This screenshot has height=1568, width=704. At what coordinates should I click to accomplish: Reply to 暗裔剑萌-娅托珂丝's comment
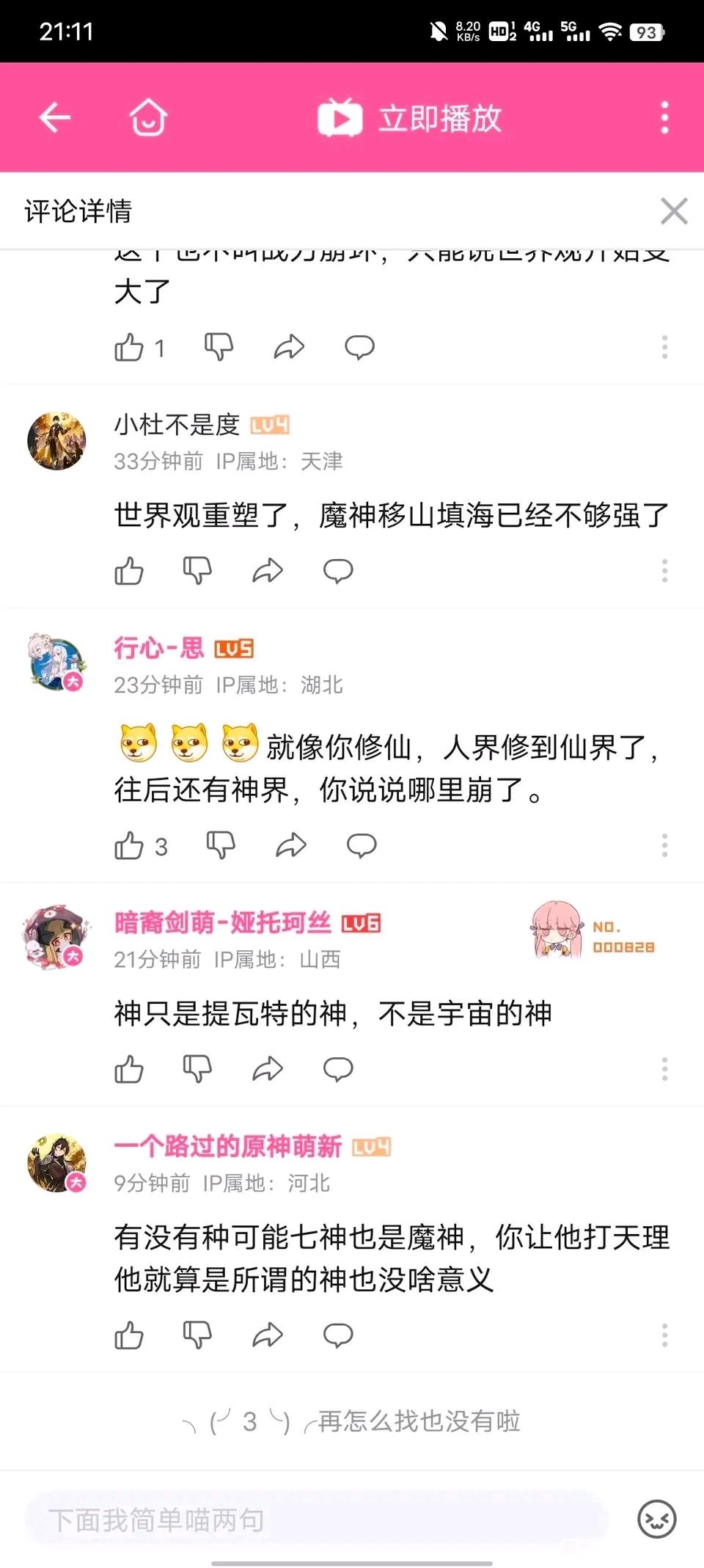tap(338, 1070)
